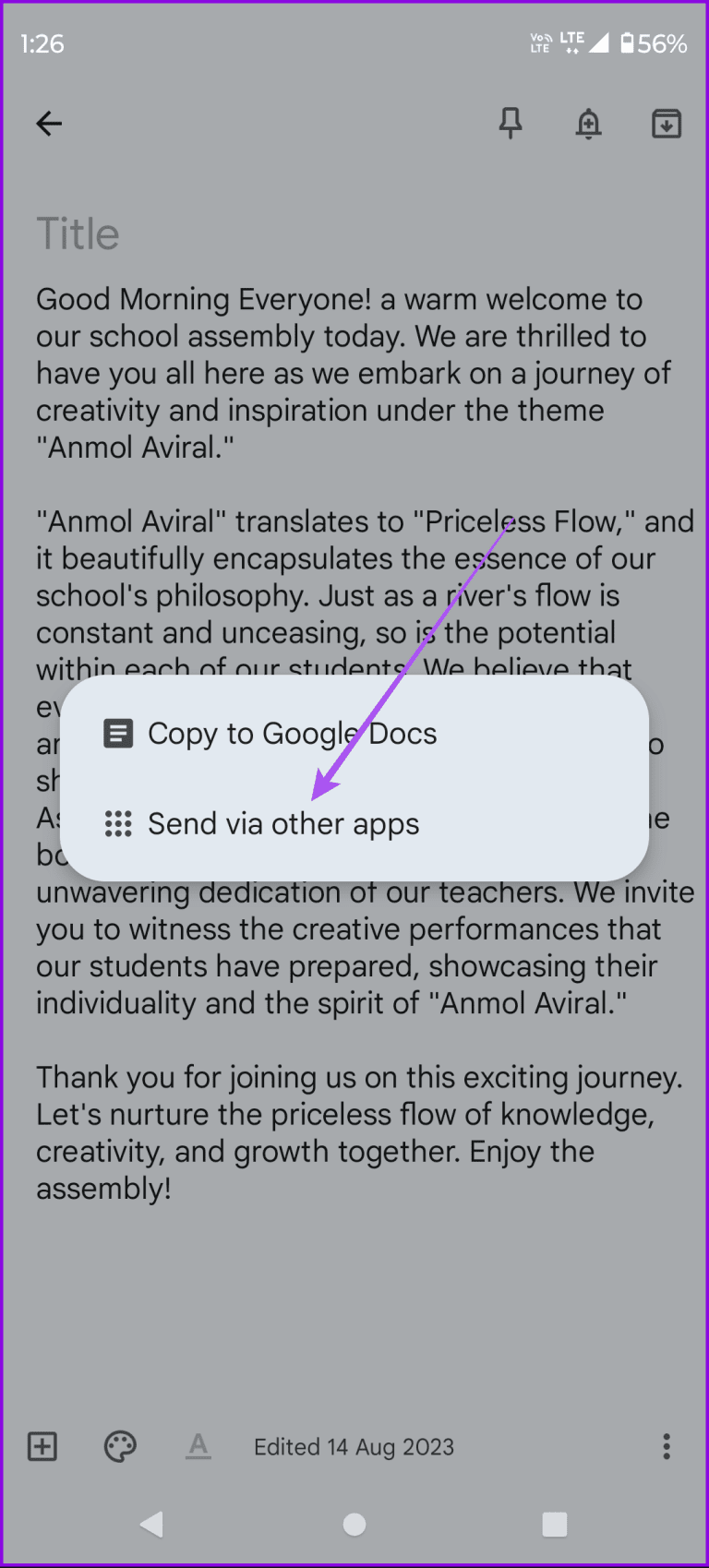Add a reminder with the bell icon

[588, 124]
